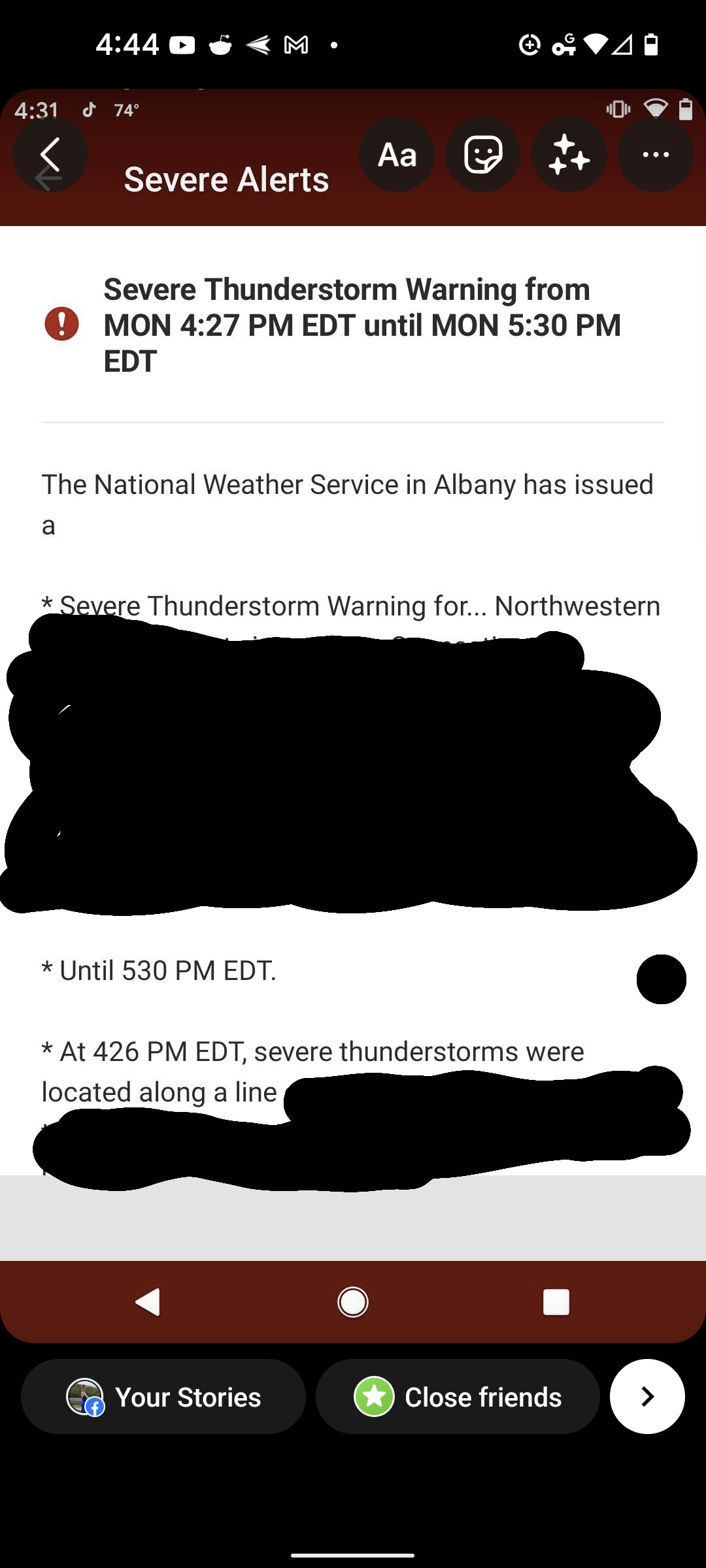
Task: Go back from the story editor
Action: (x=50, y=155)
